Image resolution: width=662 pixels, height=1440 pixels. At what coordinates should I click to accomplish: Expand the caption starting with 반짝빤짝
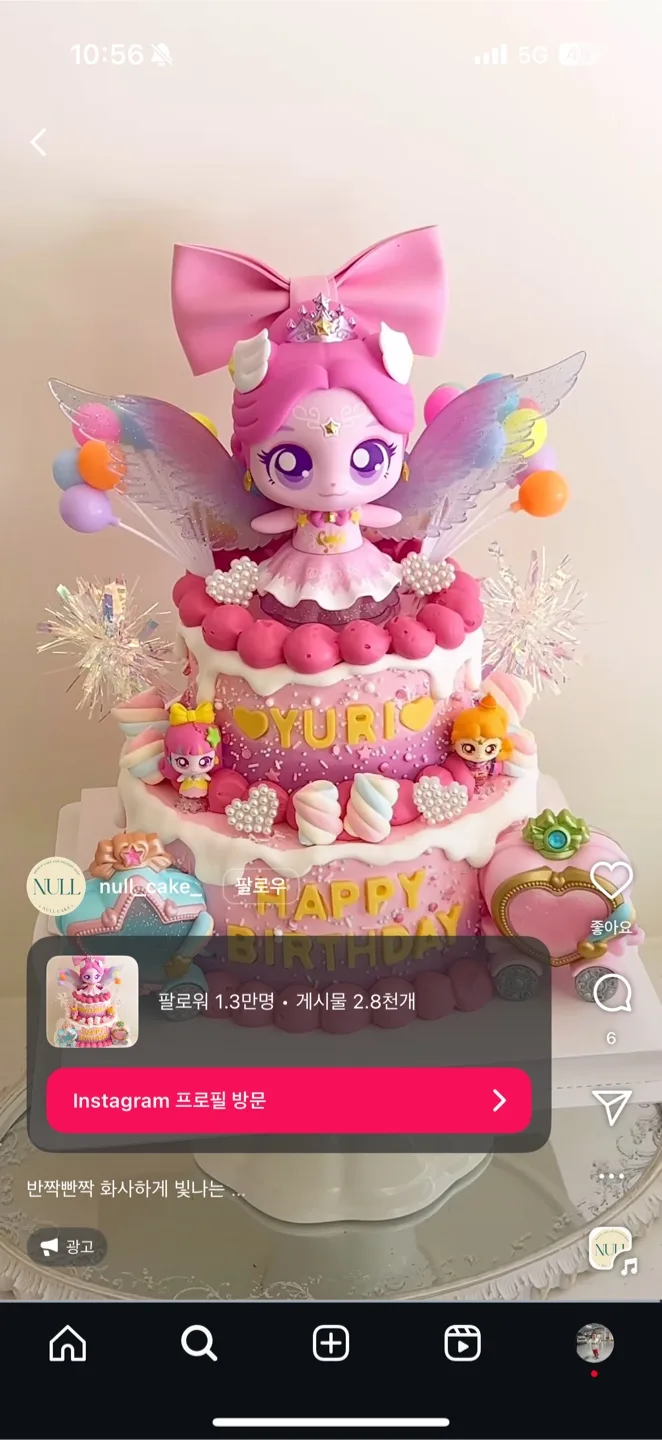[136, 1190]
